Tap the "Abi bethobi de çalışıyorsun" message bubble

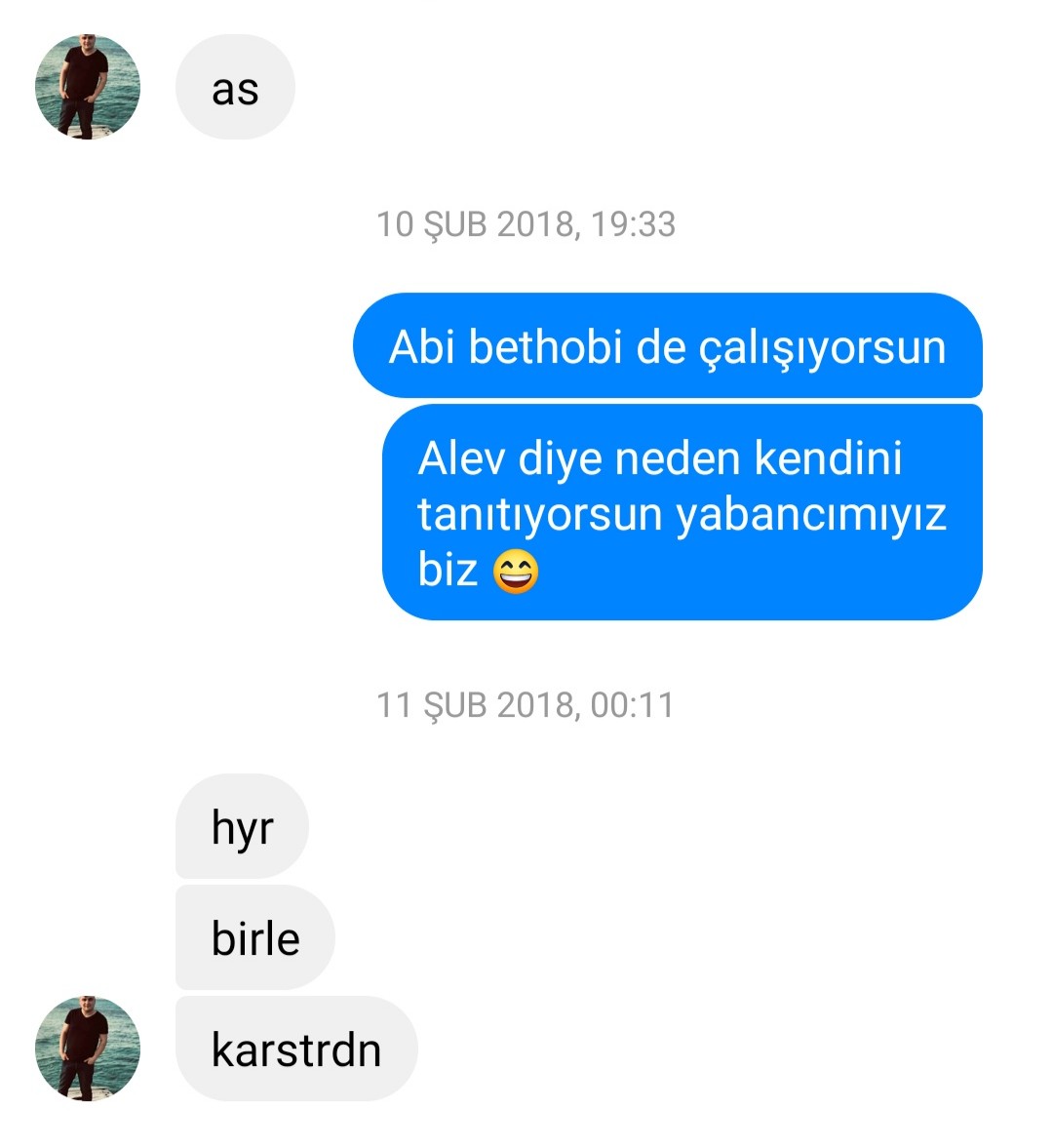point(667,346)
